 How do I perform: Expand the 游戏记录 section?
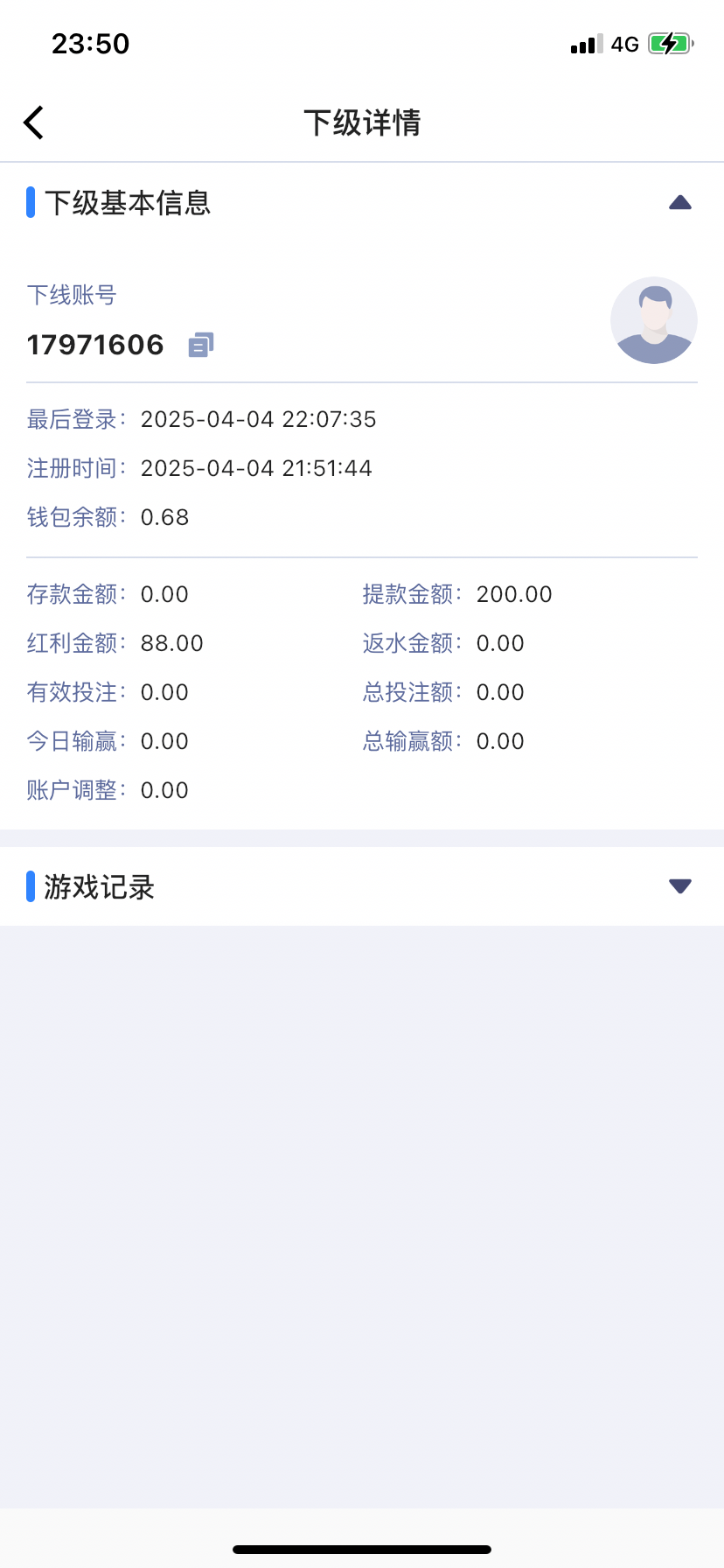[x=679, y=886]
